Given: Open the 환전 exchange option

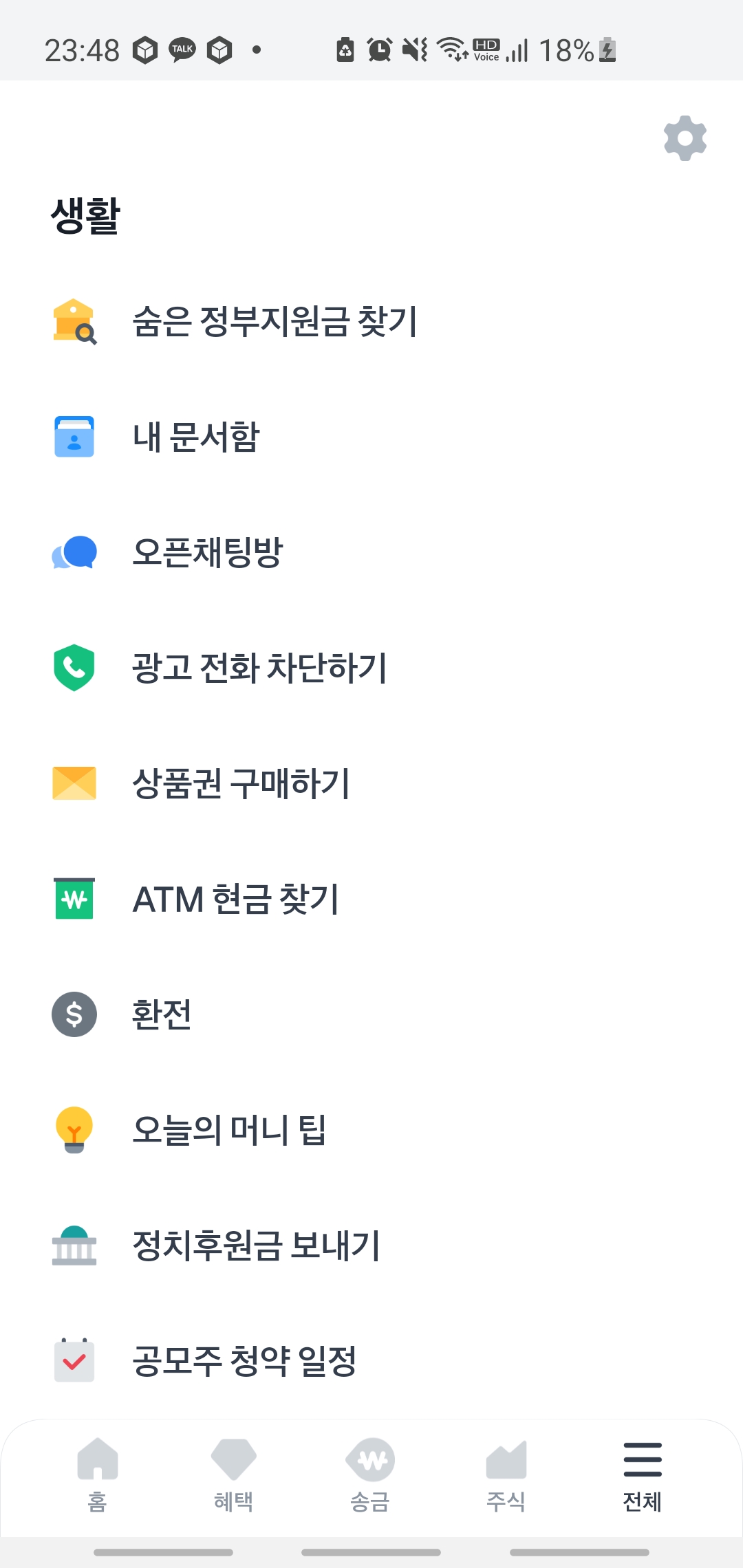Looking at the screenshot, I should [371, 1014].
